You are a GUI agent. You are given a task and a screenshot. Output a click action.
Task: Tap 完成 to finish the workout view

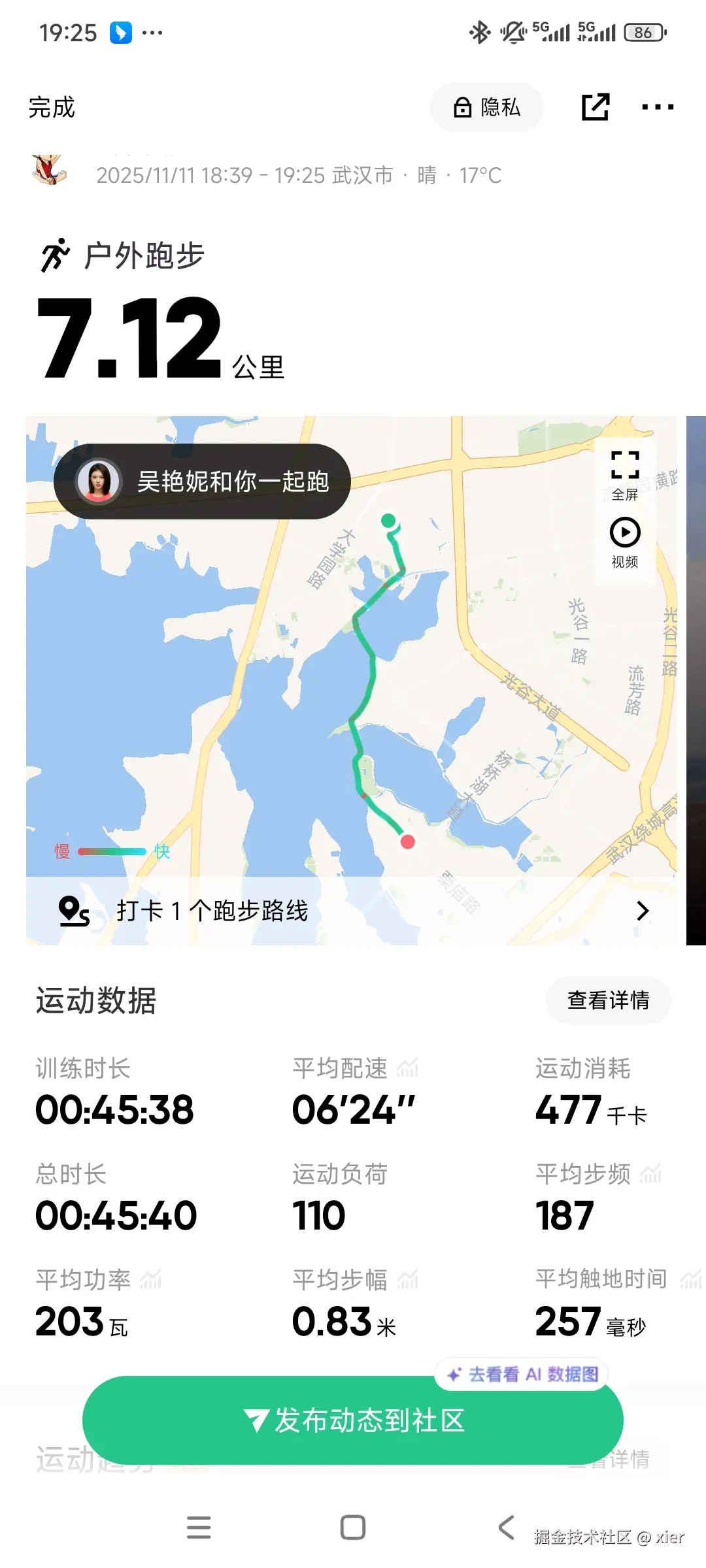click(x=53, y=108)
